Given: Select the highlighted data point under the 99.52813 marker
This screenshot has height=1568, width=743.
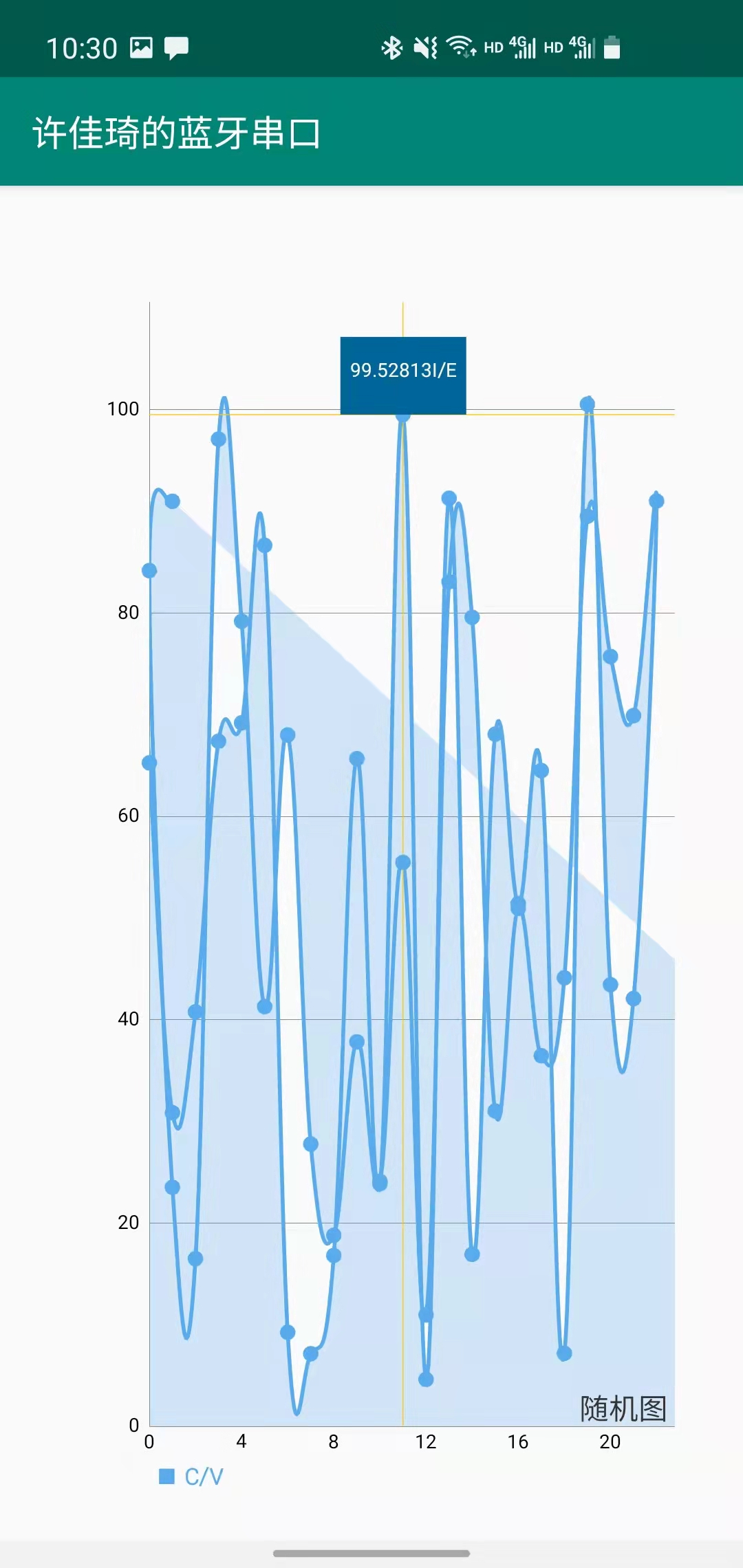Looking at the screenshot, I should 403,415.
